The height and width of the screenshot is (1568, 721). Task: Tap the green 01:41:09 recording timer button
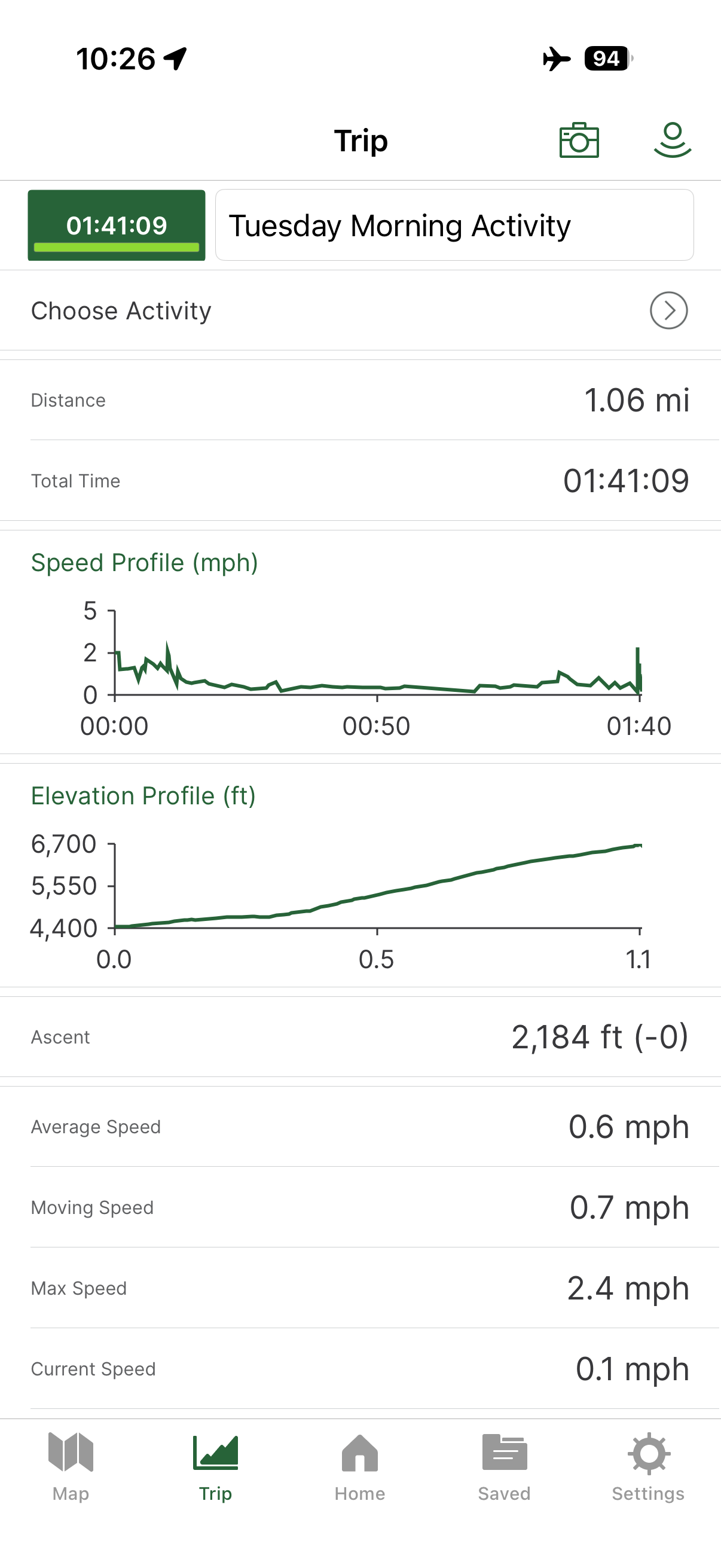[x=116, y=225]
